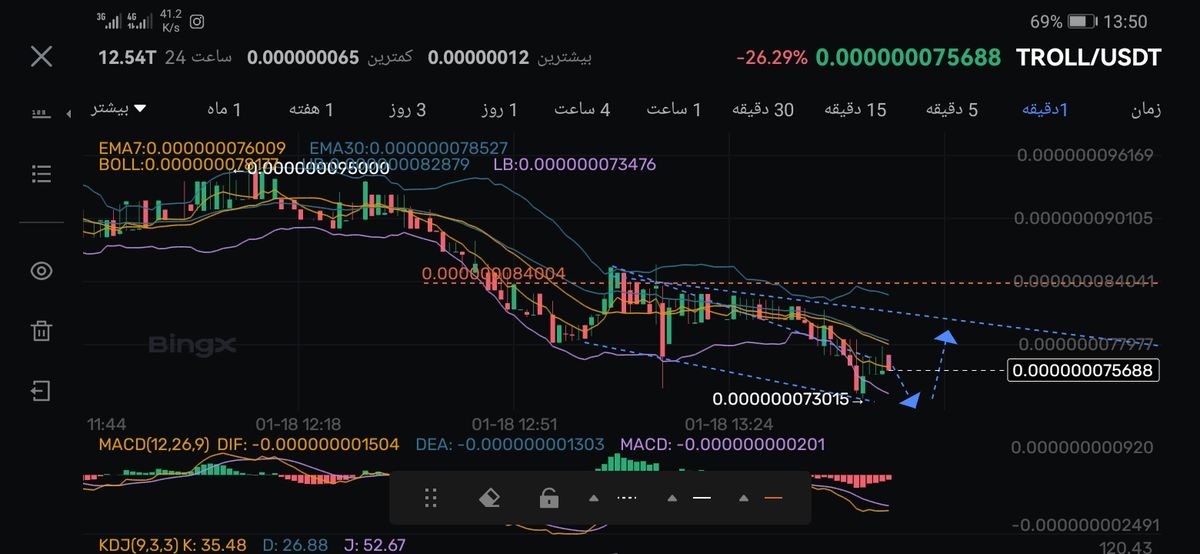Select the 1 ساعت timeframe
Screen dimensions: 1200x554
point(673,109)
